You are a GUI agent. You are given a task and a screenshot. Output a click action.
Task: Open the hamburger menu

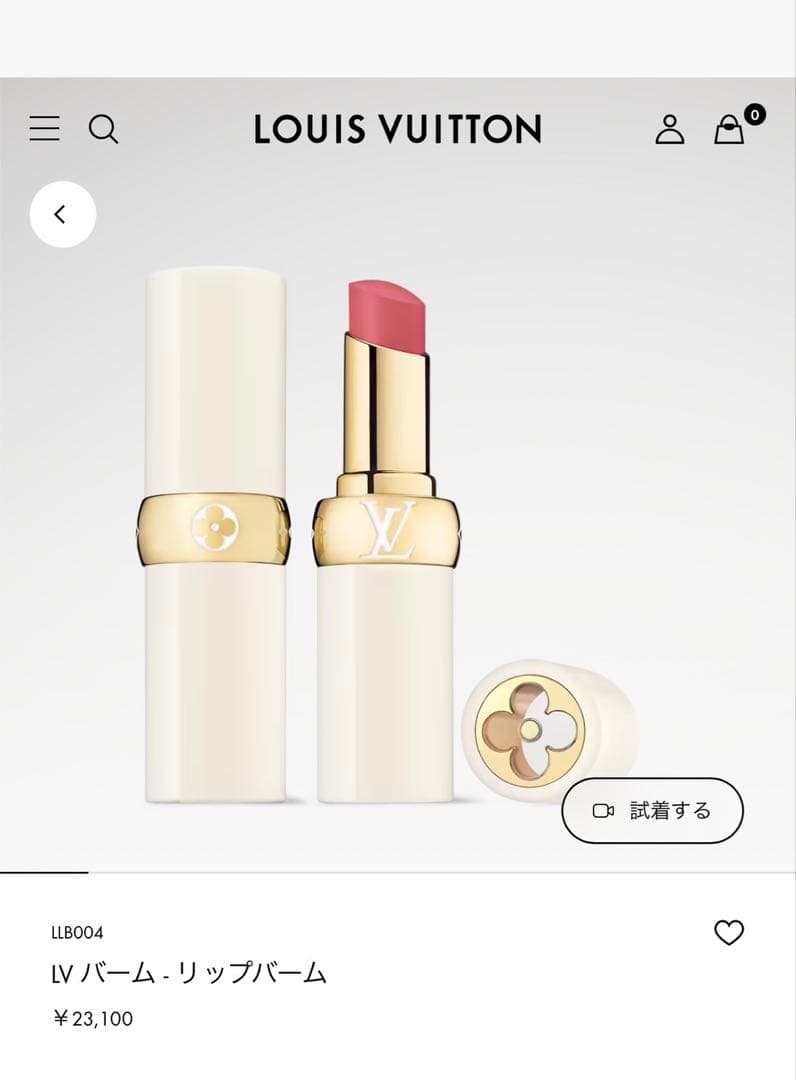[44, 128]
